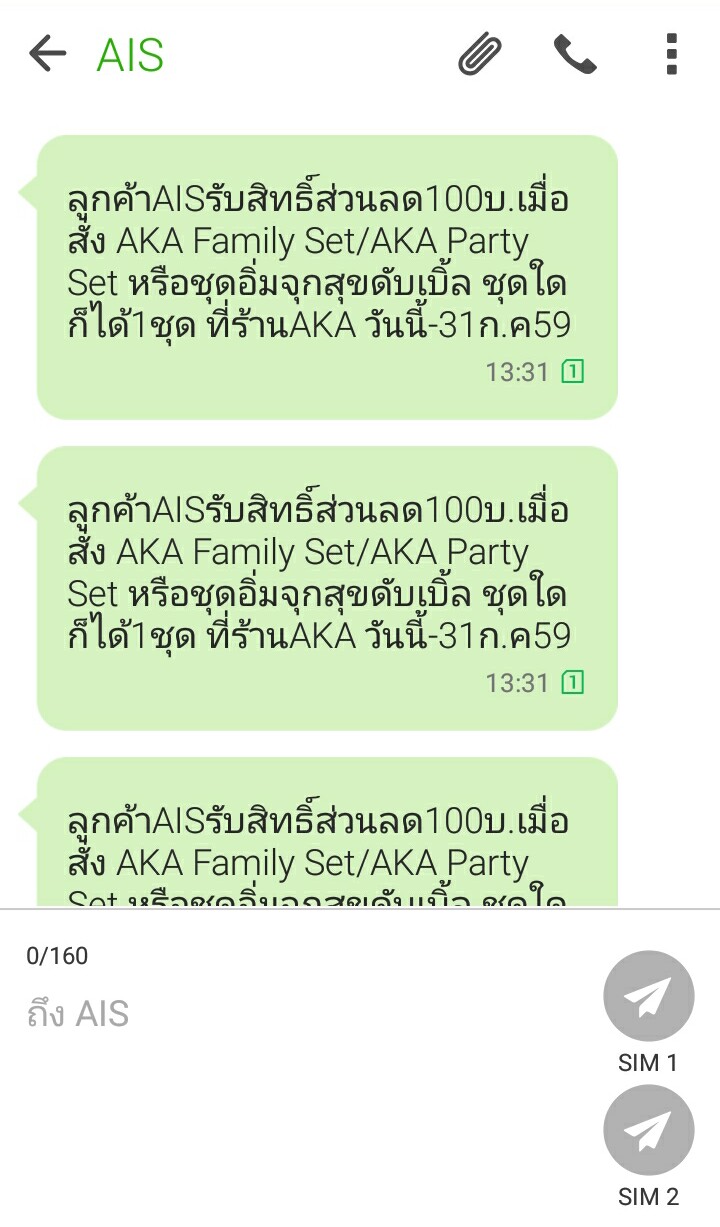
Task: Open the attachment paperclip
Action: click(480, 54)
